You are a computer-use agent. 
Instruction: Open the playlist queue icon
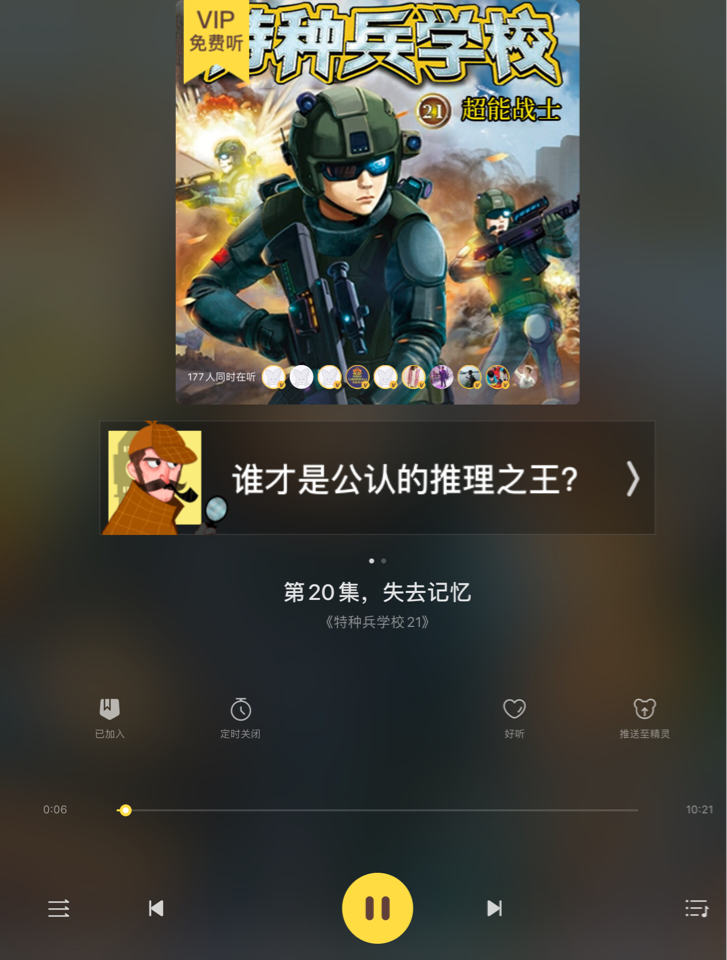696,908
